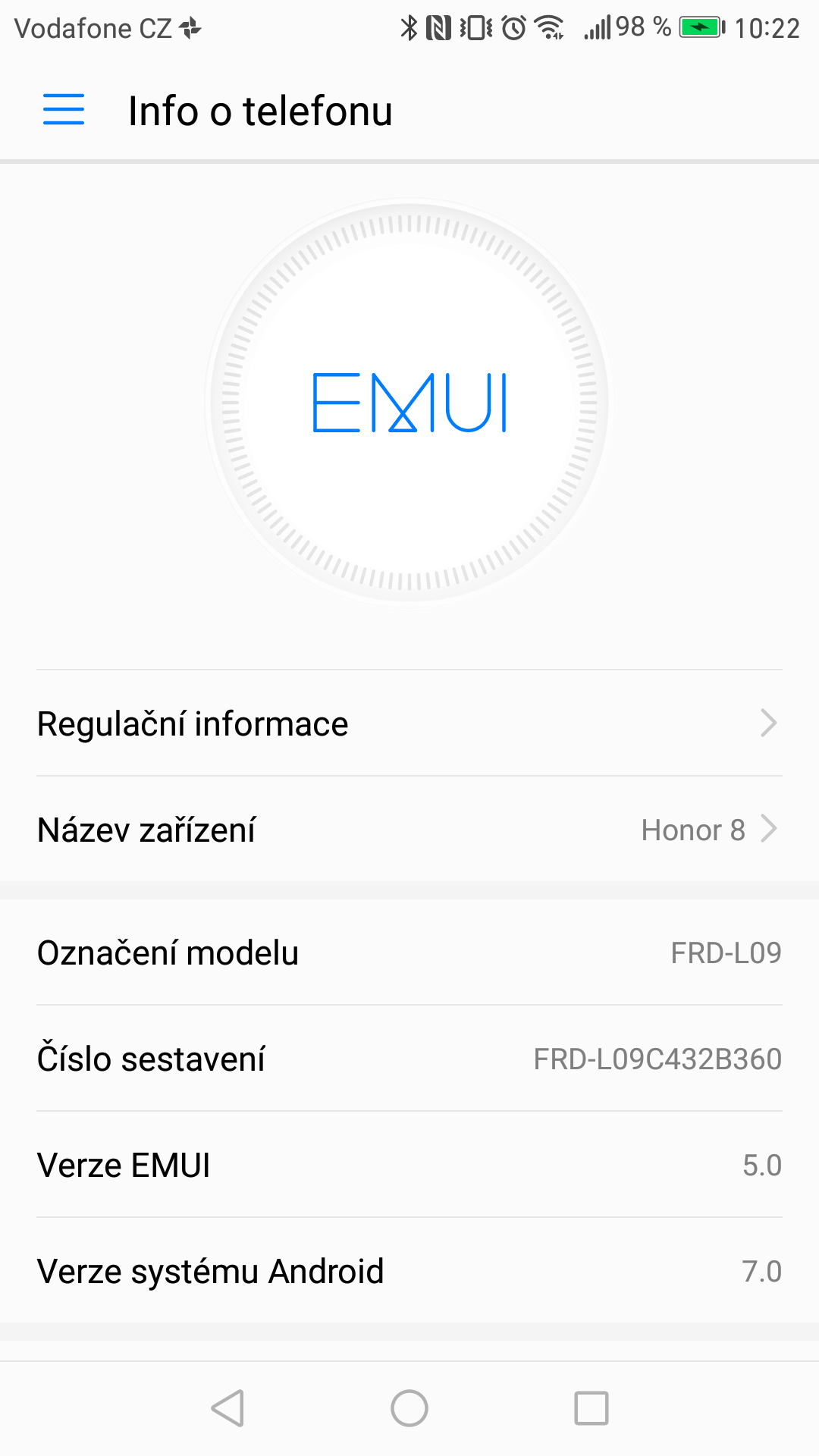Screen dimensions: 819x1456
Task: Tap the system back button
Action: [x=227, y=1408]
